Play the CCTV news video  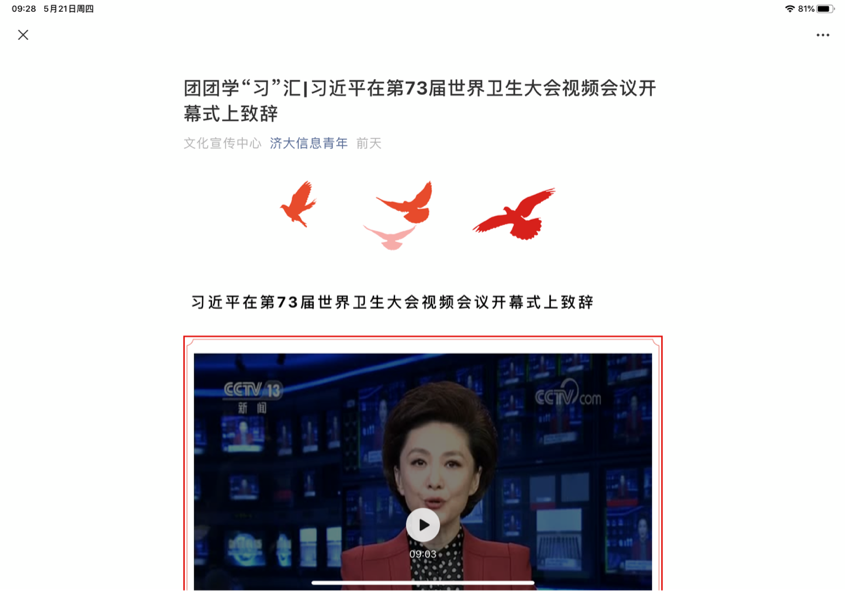422,525
